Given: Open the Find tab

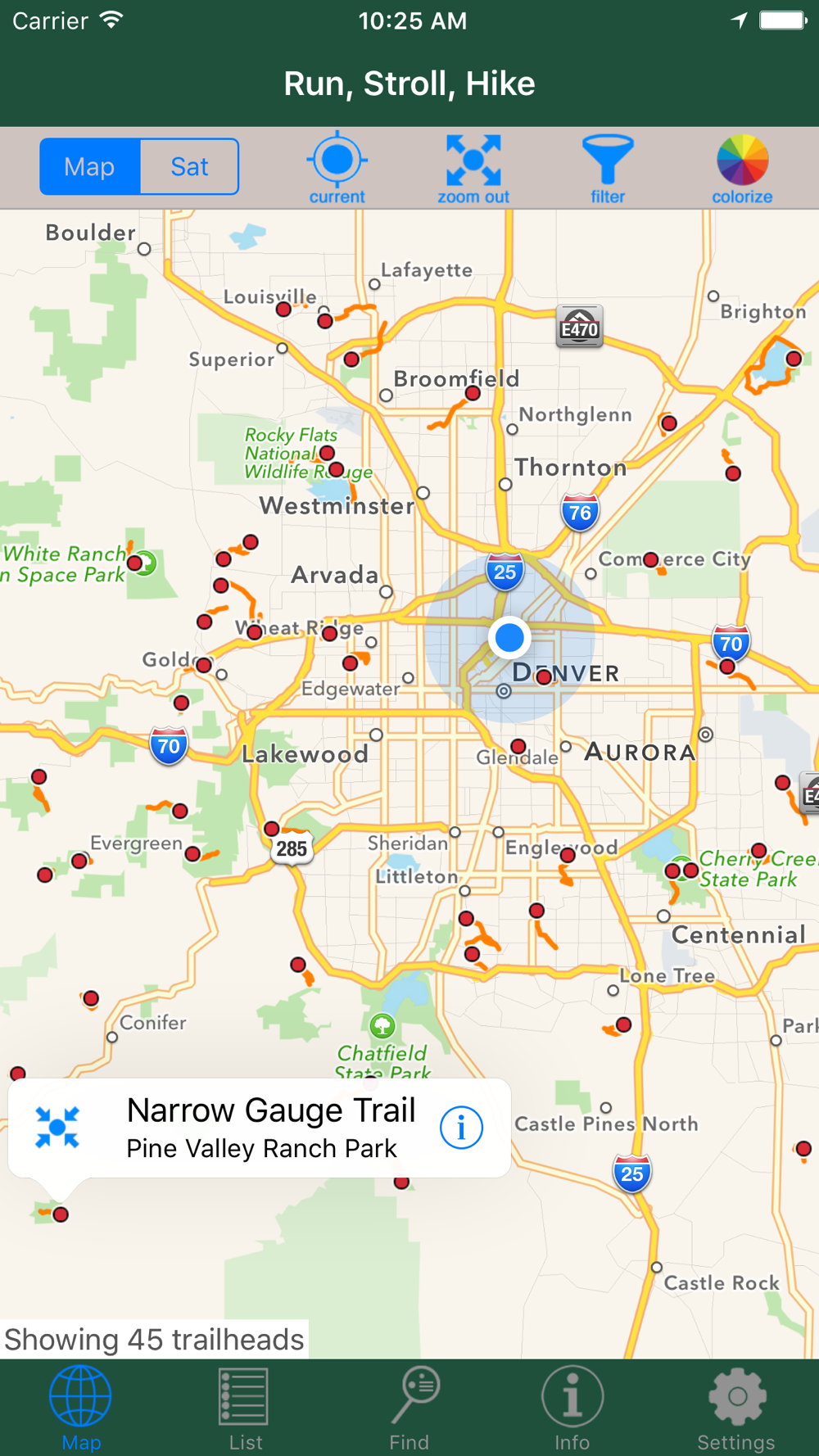Looking at the screenshot, I should point(409,1409).
